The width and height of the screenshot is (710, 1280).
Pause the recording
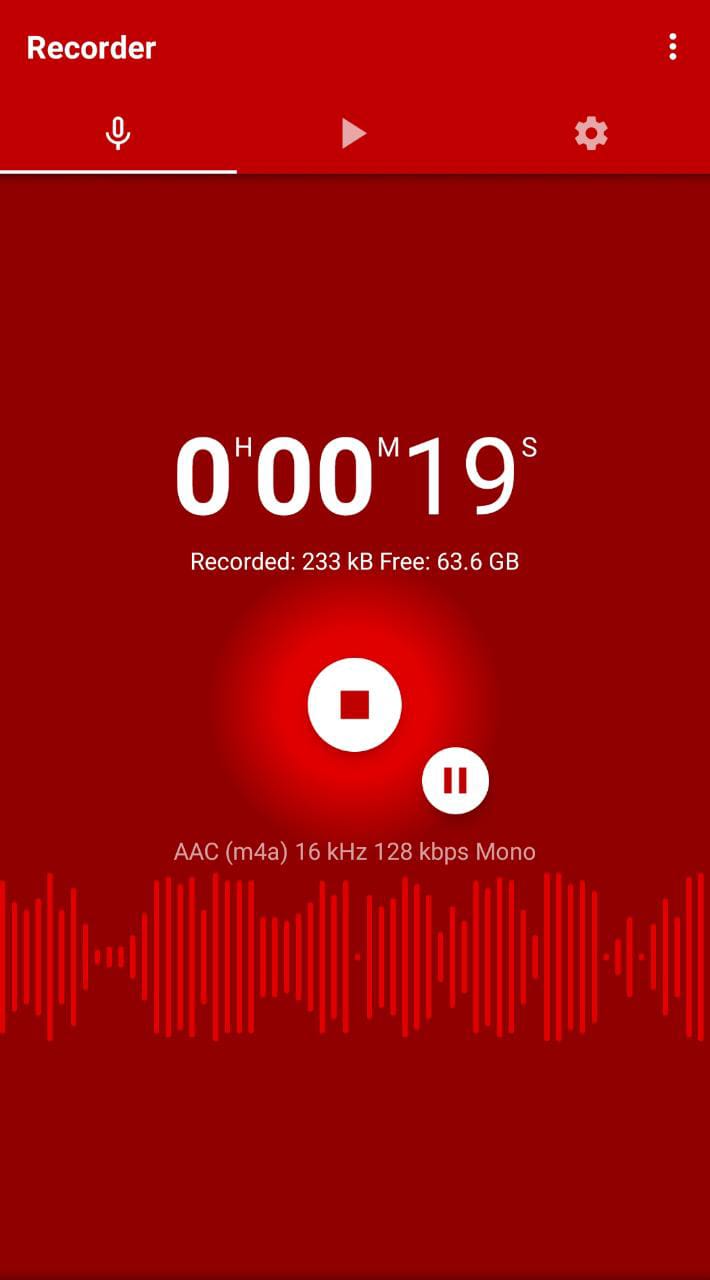[455, 781]
